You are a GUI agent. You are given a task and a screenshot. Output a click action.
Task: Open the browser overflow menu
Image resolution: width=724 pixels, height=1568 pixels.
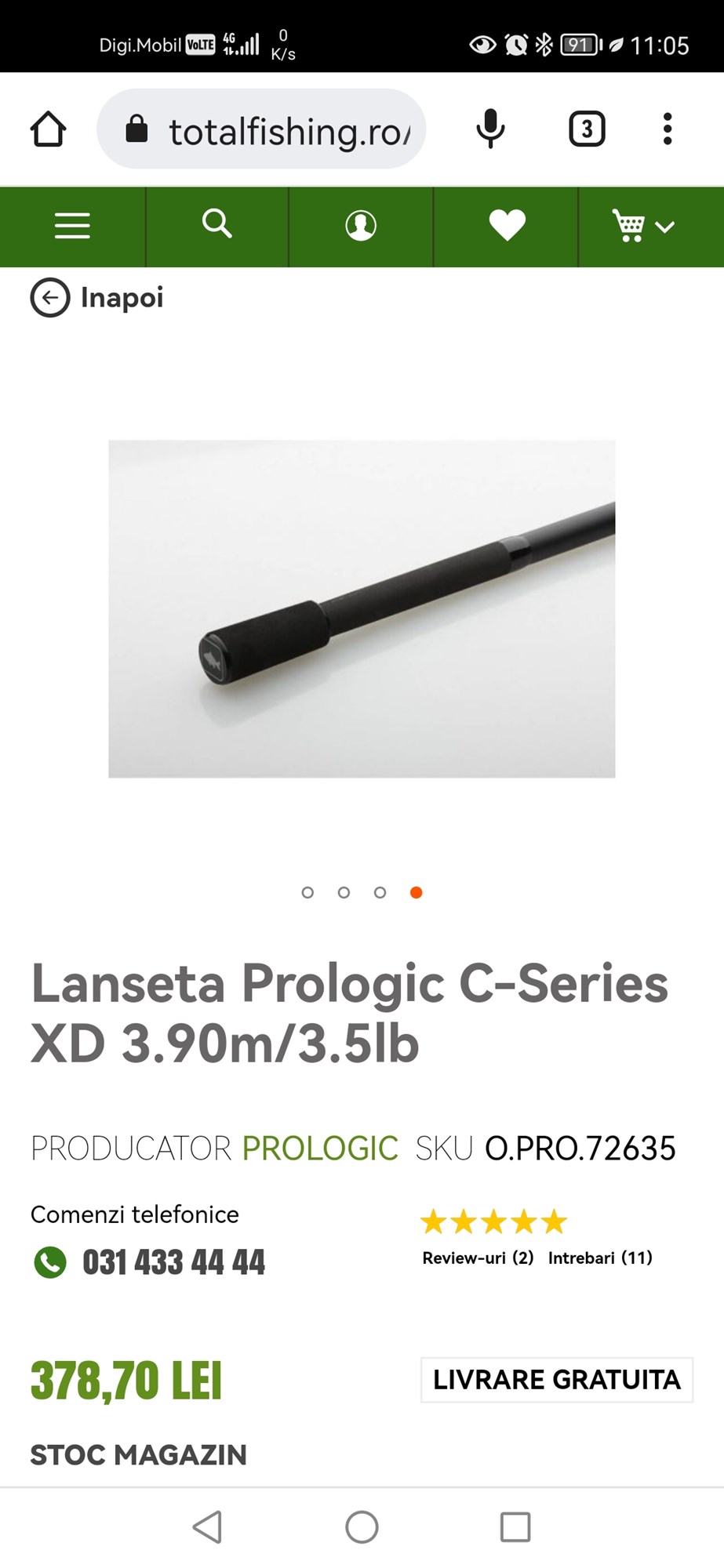pos(667,129)
